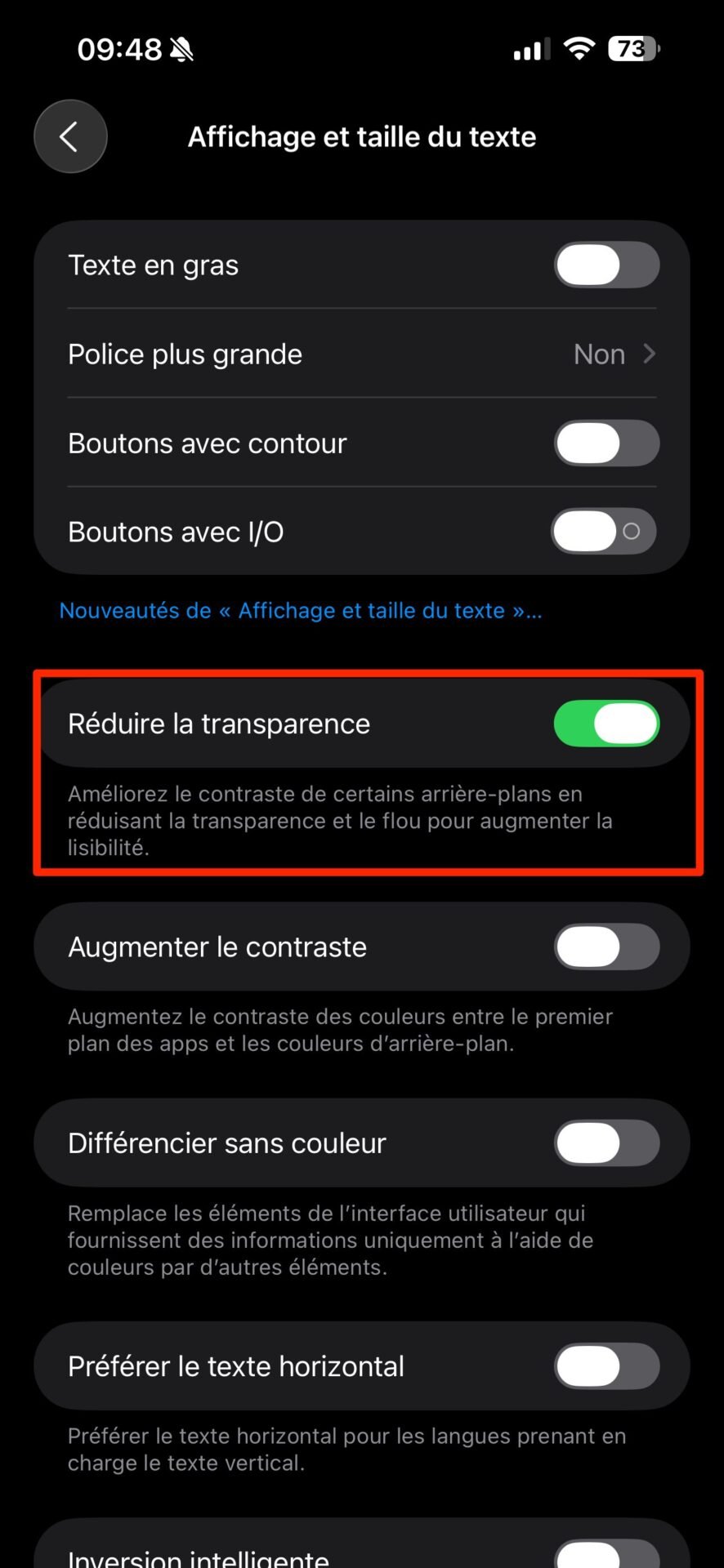Enable Différencier sans couleur

point(606,1143)
